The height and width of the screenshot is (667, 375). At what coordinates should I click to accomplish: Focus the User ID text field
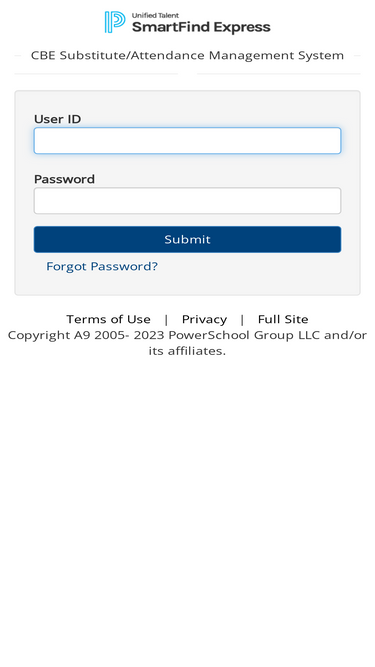[x=187, y=140]
